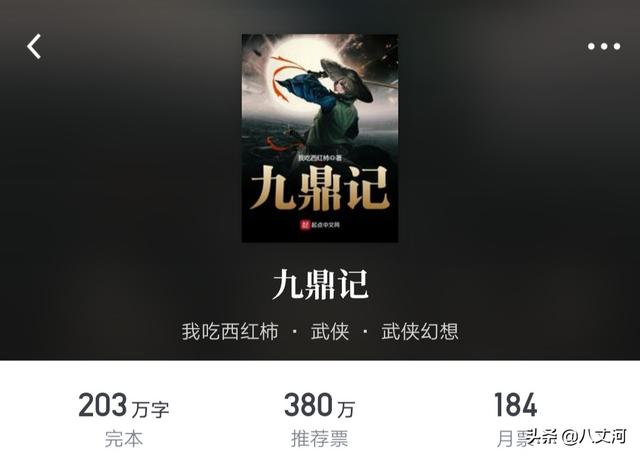Open the three-dot overflow menu
This screenshot has height=458, width=640.
pos(604,47)
